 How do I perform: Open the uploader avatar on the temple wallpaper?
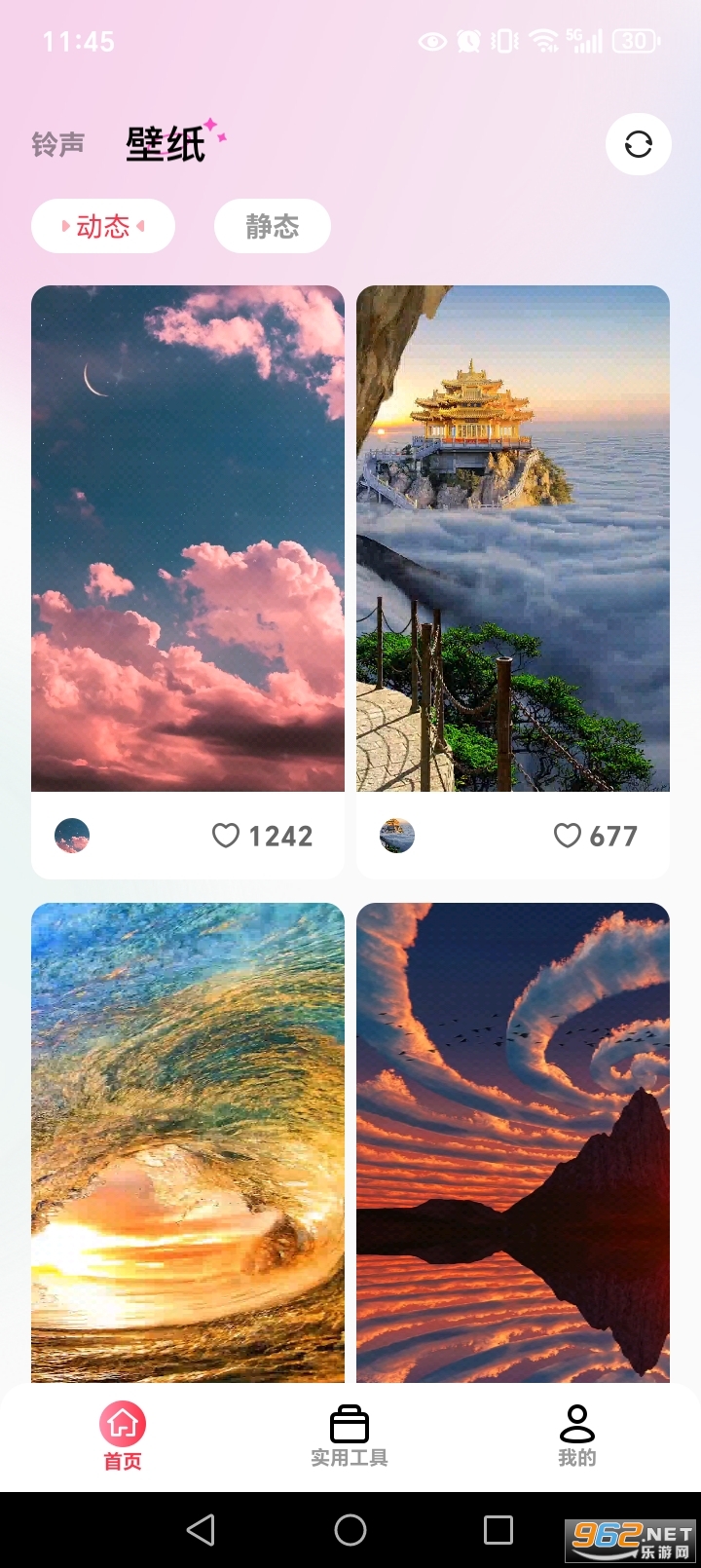(x=397, y=836)
